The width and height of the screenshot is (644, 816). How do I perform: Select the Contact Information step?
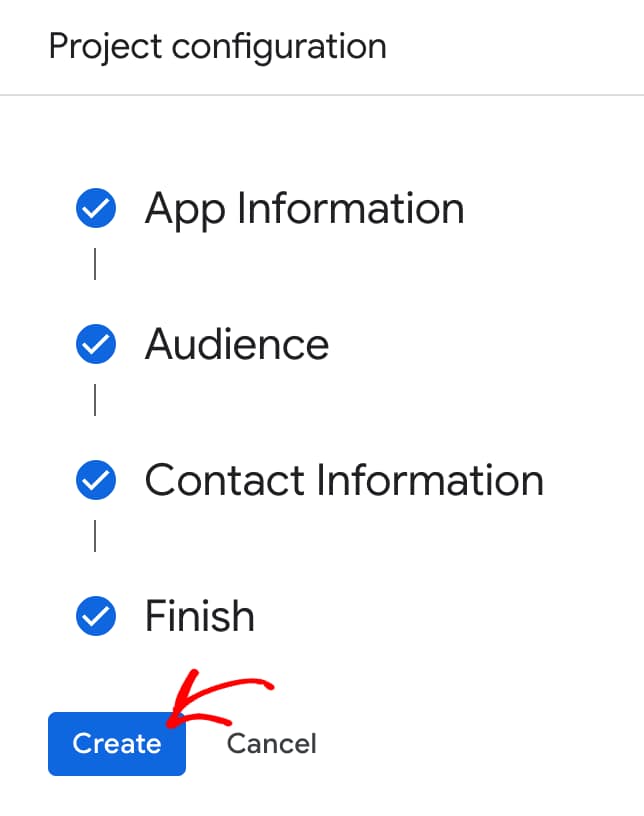coord(343,481)
